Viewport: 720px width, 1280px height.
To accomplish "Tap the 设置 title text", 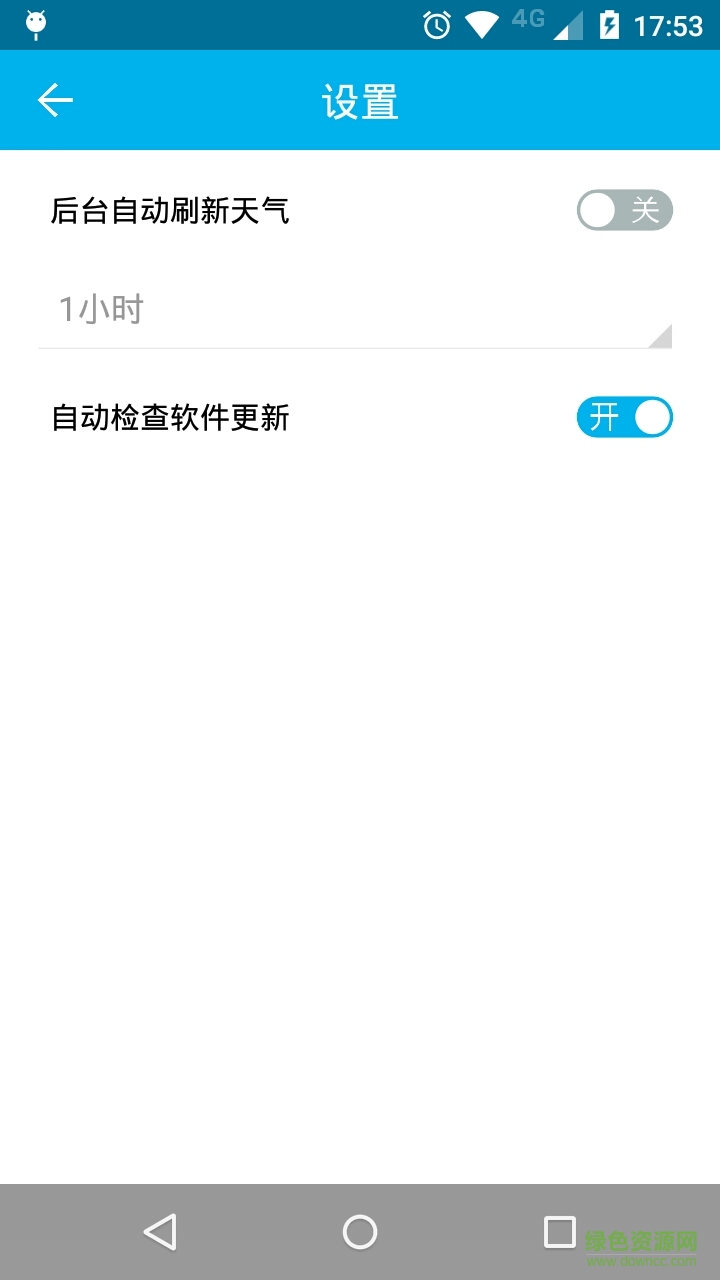I will click(360, 100).
